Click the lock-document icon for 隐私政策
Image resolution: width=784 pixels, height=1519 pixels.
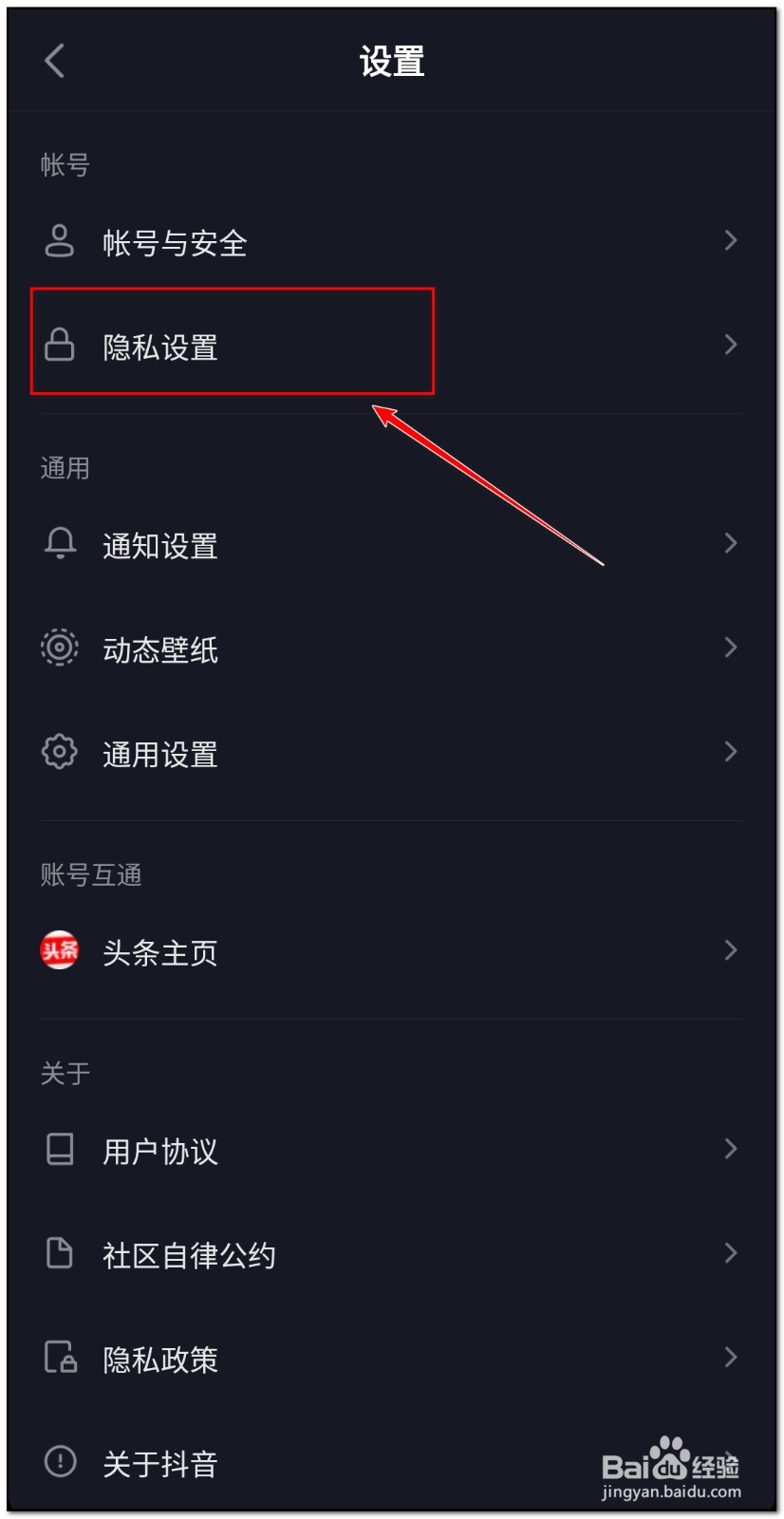pos(60,1359)
